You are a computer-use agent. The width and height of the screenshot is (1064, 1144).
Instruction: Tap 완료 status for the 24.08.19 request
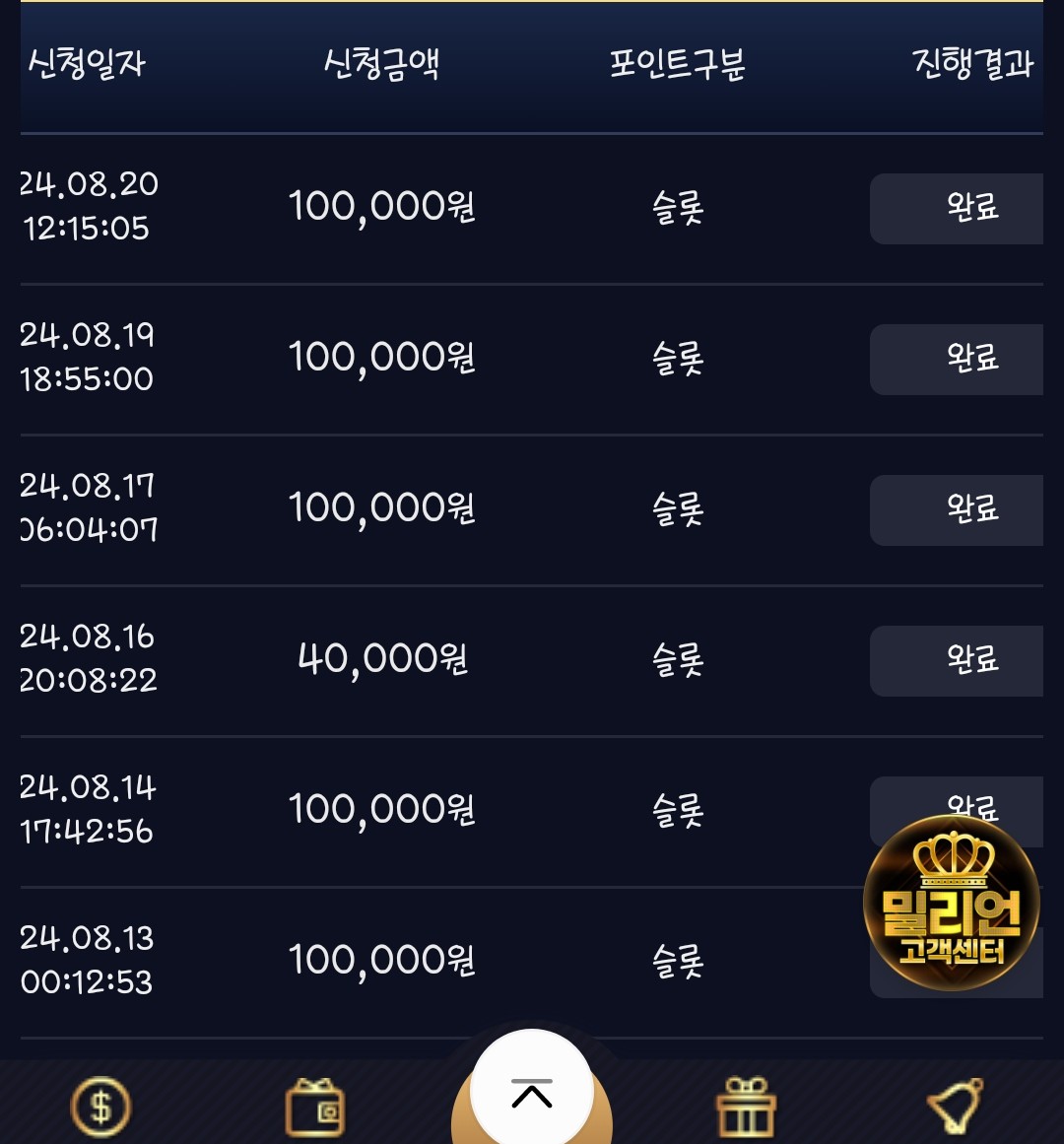click(956, 360)
